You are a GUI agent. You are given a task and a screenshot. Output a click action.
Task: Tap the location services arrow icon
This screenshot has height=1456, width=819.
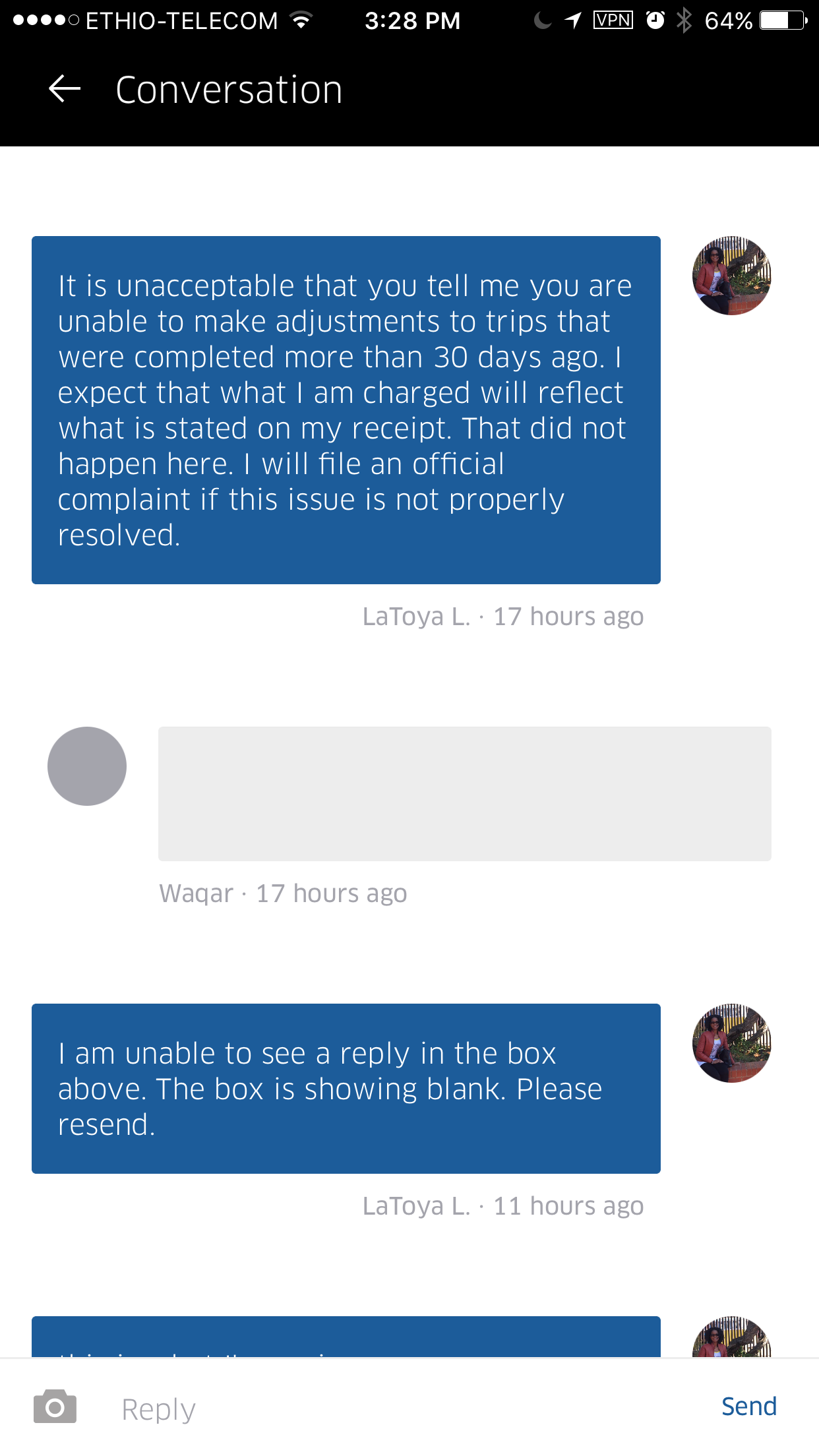573,20
